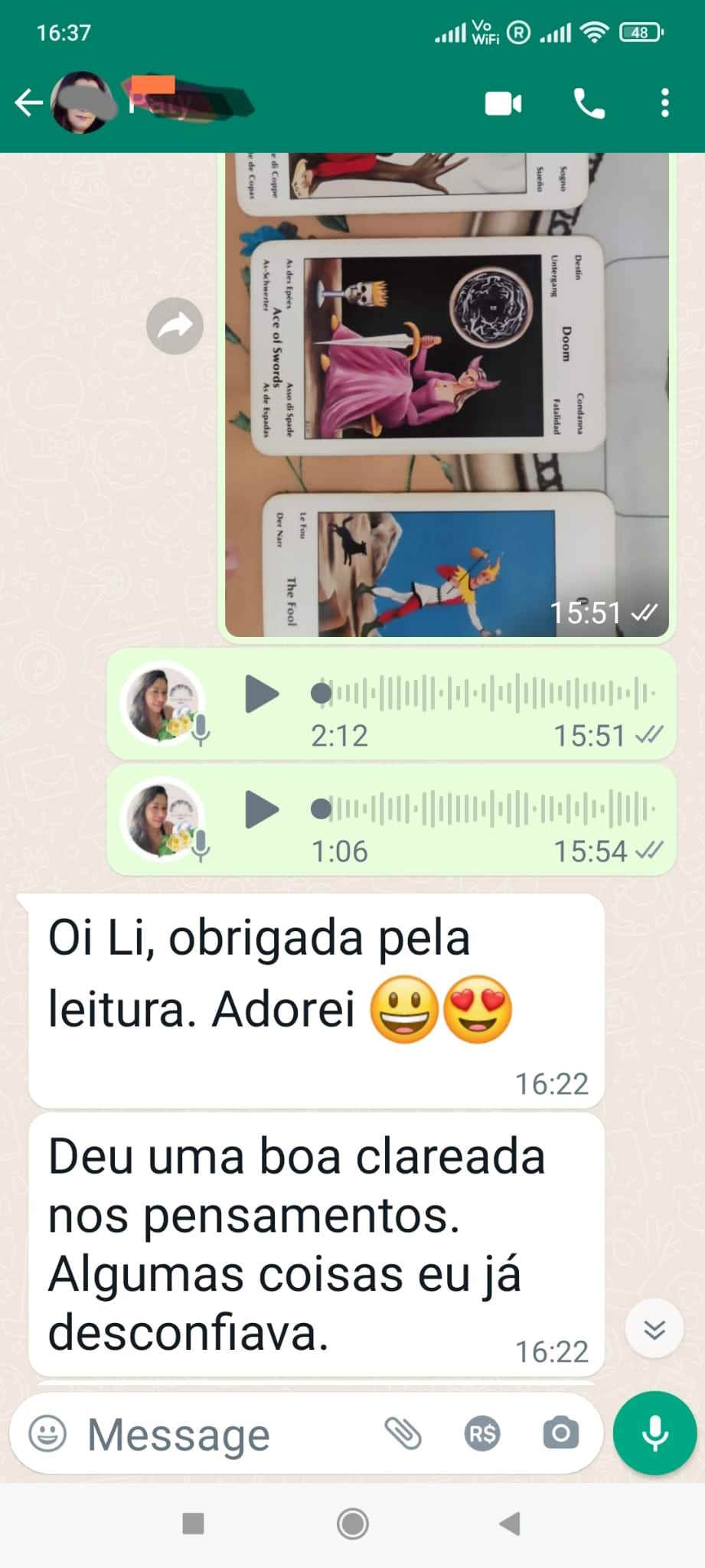Open the emoji picker

click(47, 1433)
